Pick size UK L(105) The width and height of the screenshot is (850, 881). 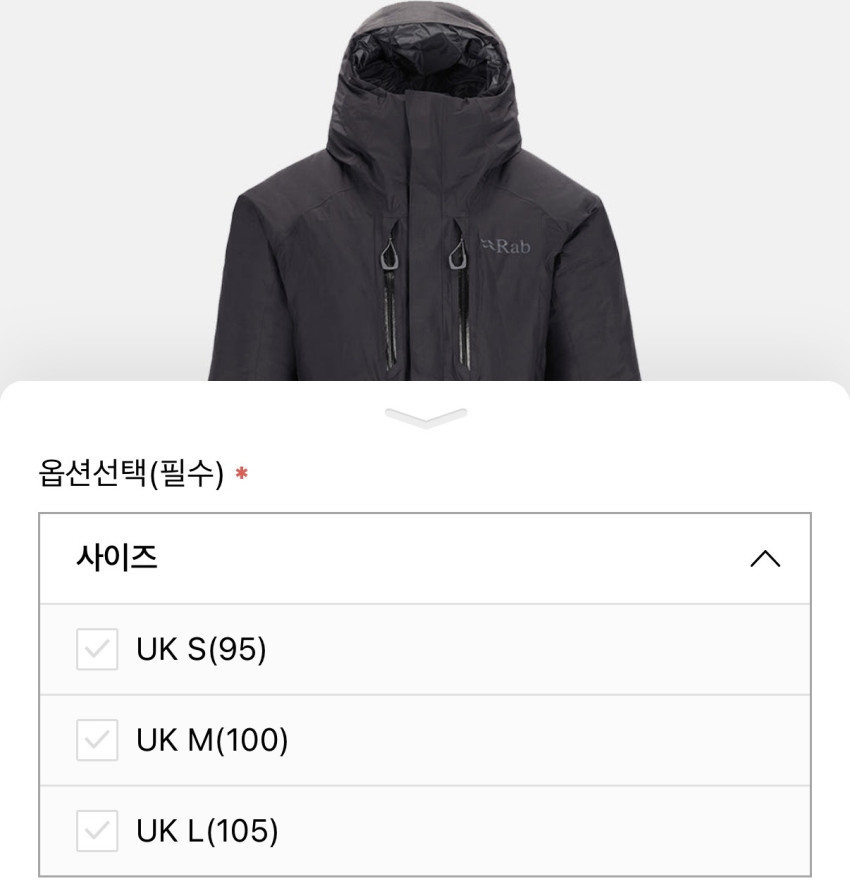click(98, 831)
